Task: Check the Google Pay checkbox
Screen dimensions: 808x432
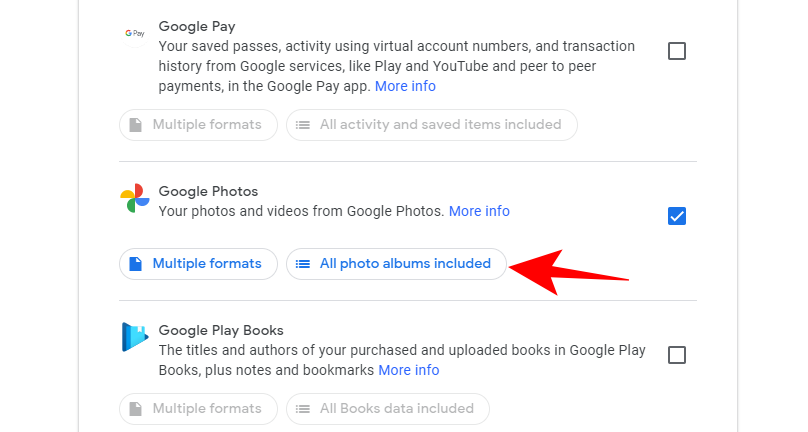Action: click(677, 51)
